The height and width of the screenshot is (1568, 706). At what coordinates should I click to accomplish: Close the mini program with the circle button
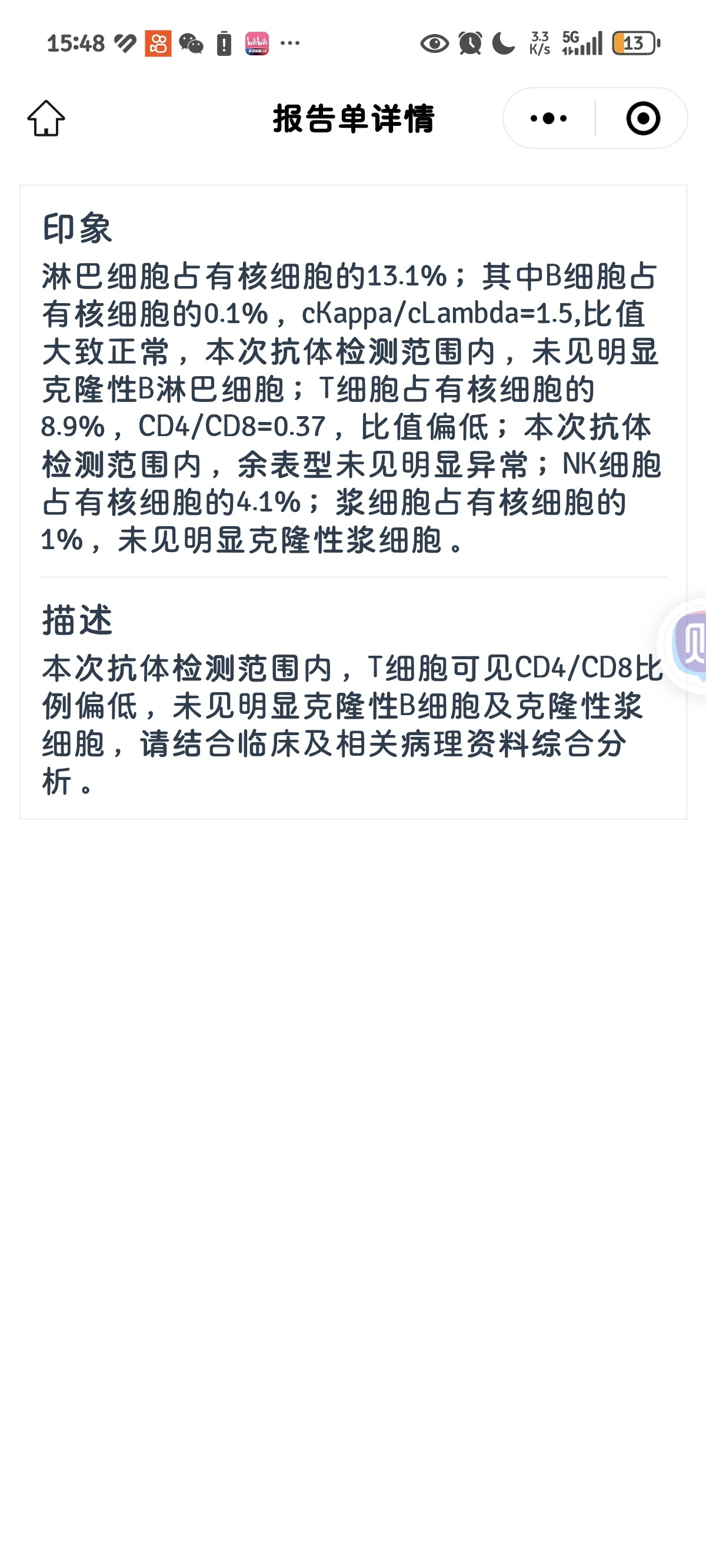[x=642, y=118]
